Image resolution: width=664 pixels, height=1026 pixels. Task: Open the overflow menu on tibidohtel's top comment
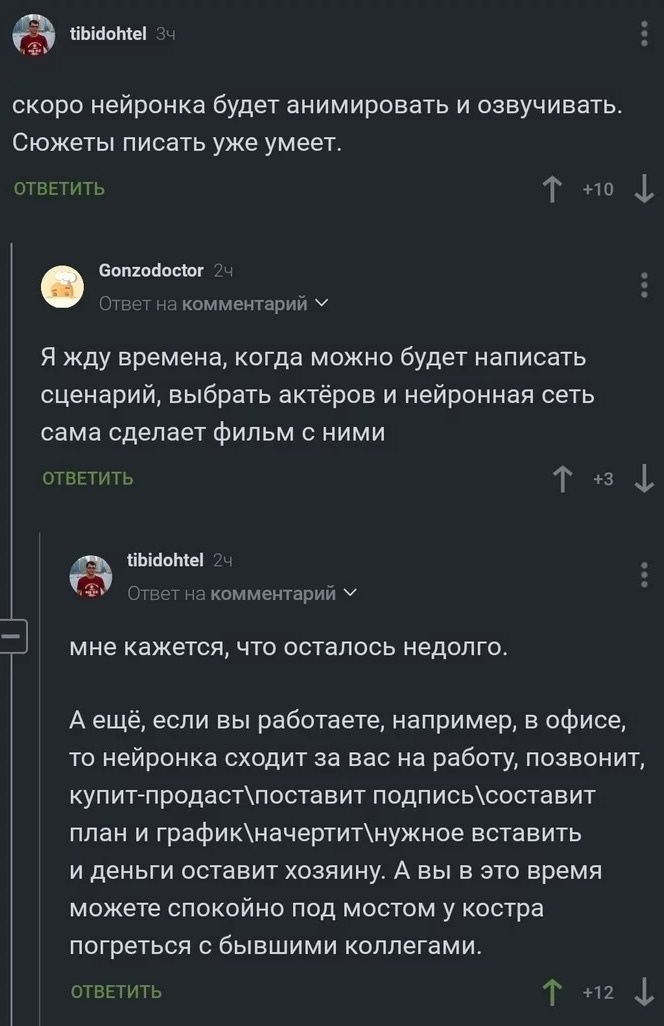pyautogui.click(x=644, y=36)
